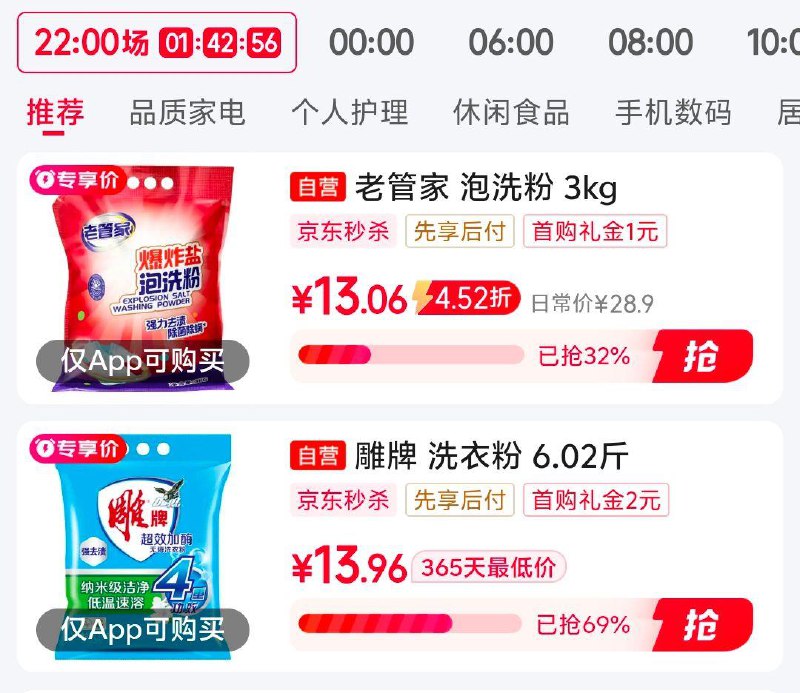
Task: Open the 推荐 category tab
Action: click(x=55, y=112)
